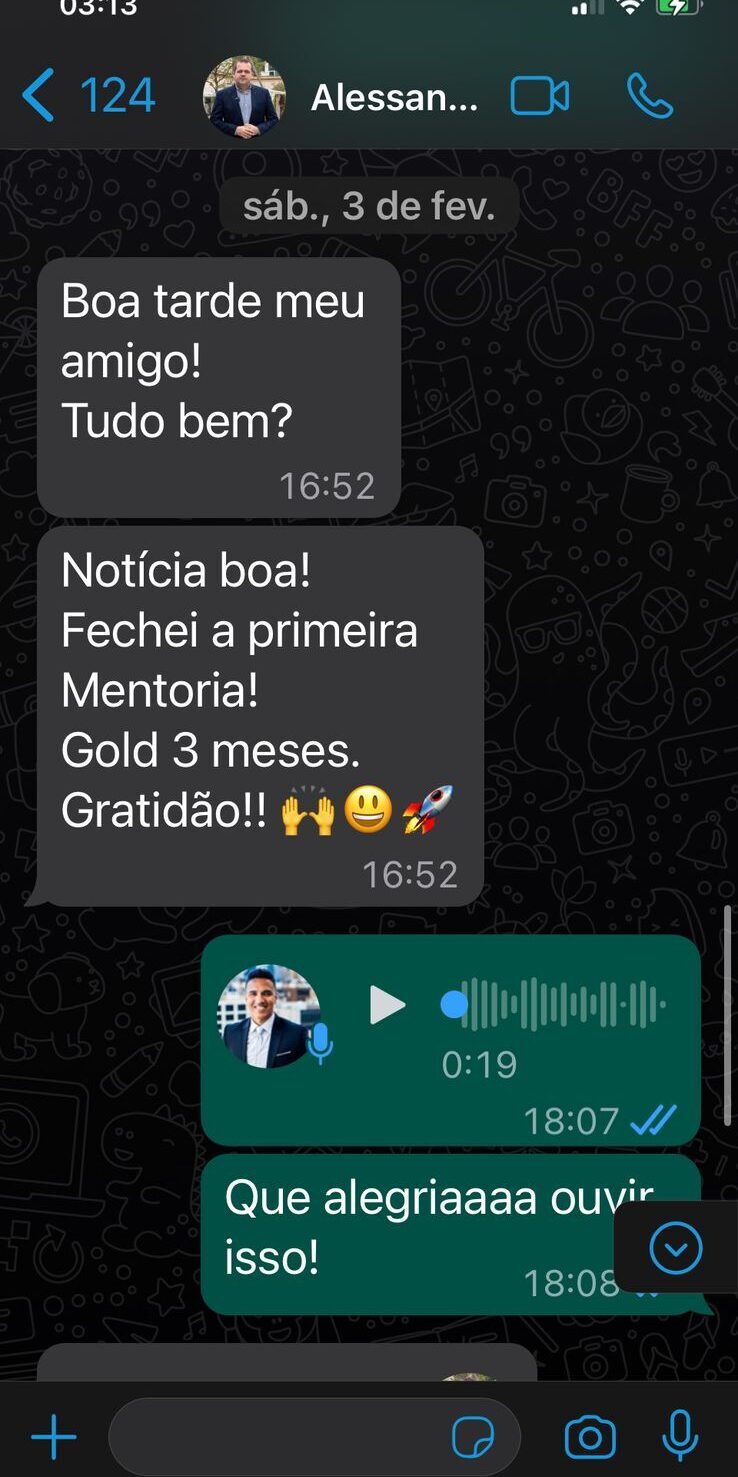Tap the microphone to record audio
The image size is (738, 1477).
point(680,1438)
